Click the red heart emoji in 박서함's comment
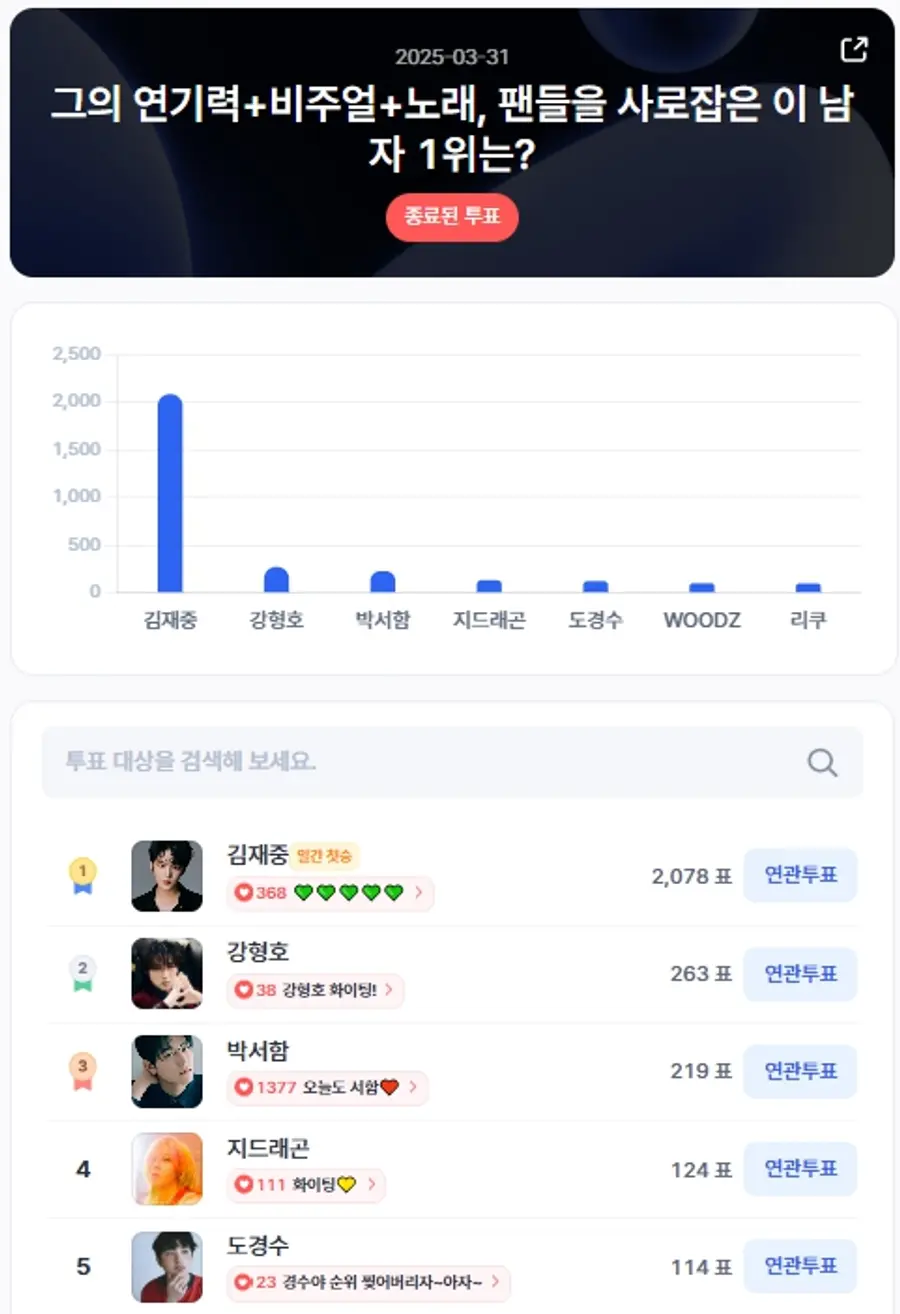 pos(389,1086)
